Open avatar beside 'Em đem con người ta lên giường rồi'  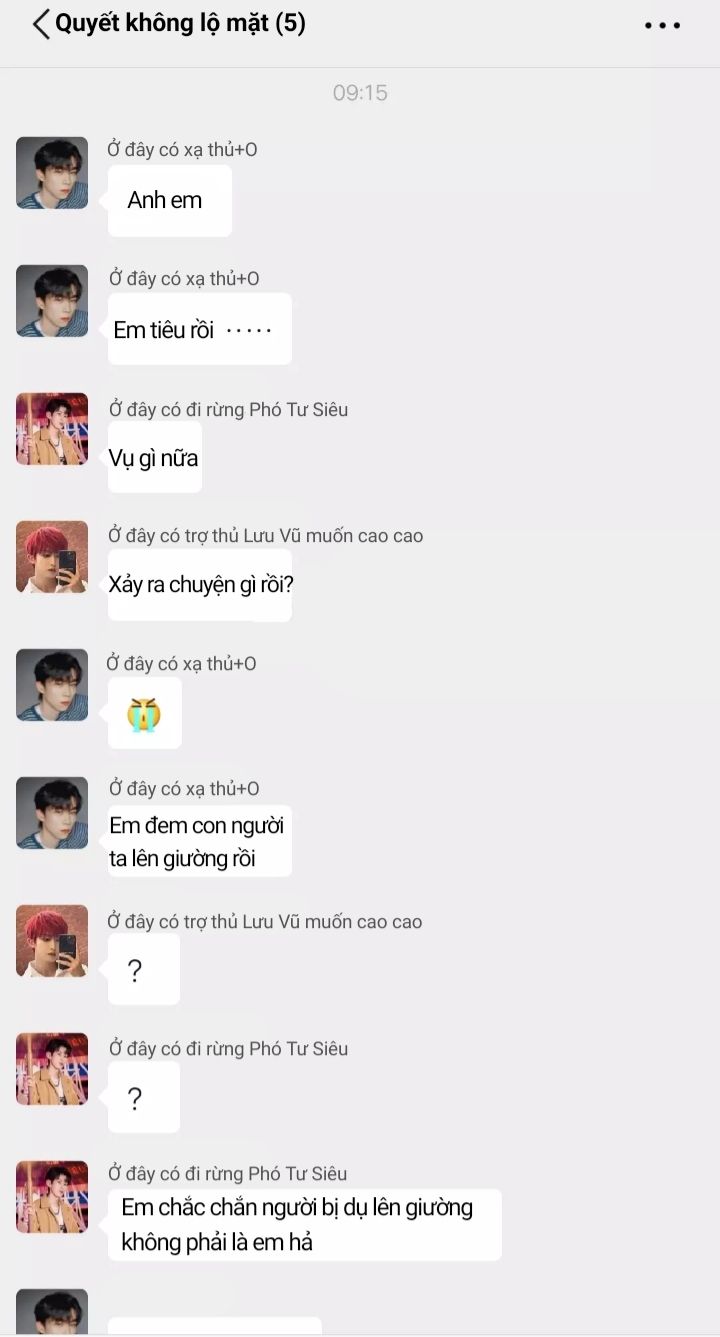52,813
